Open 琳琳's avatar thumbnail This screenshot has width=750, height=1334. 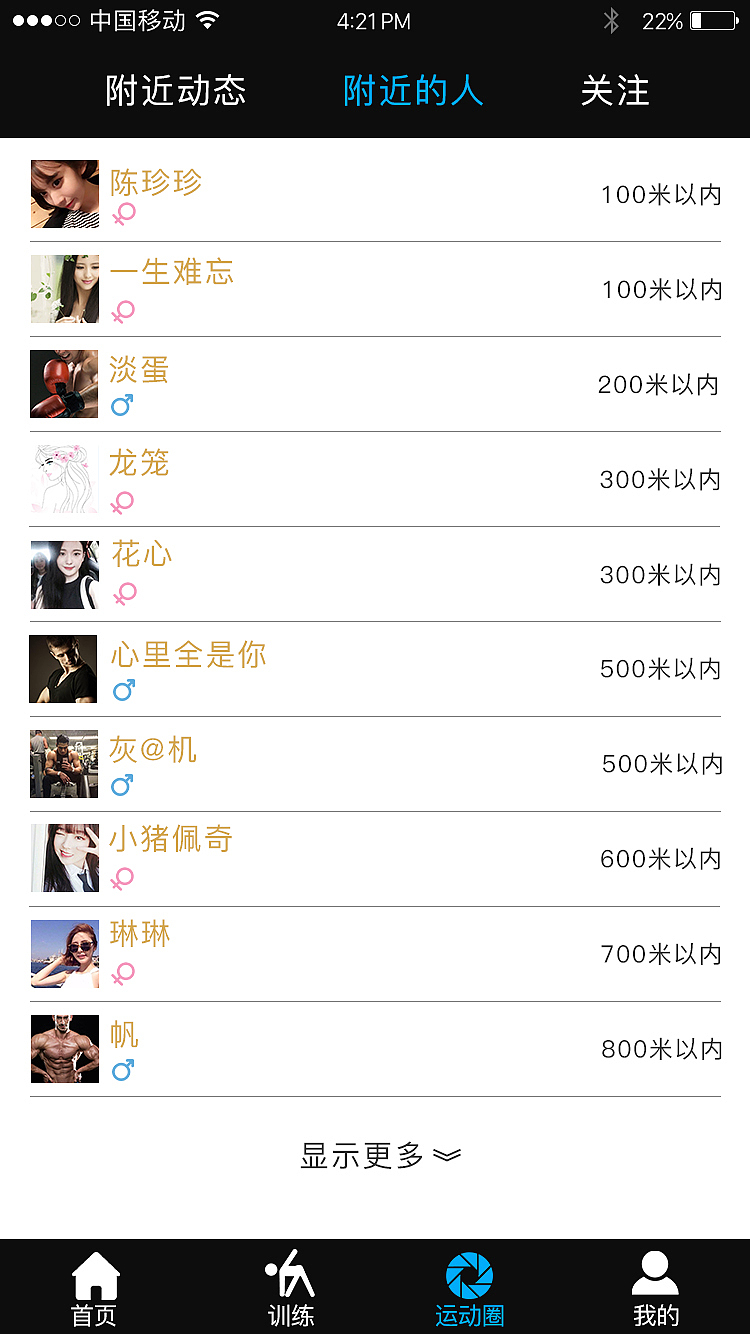coord(64,954)
